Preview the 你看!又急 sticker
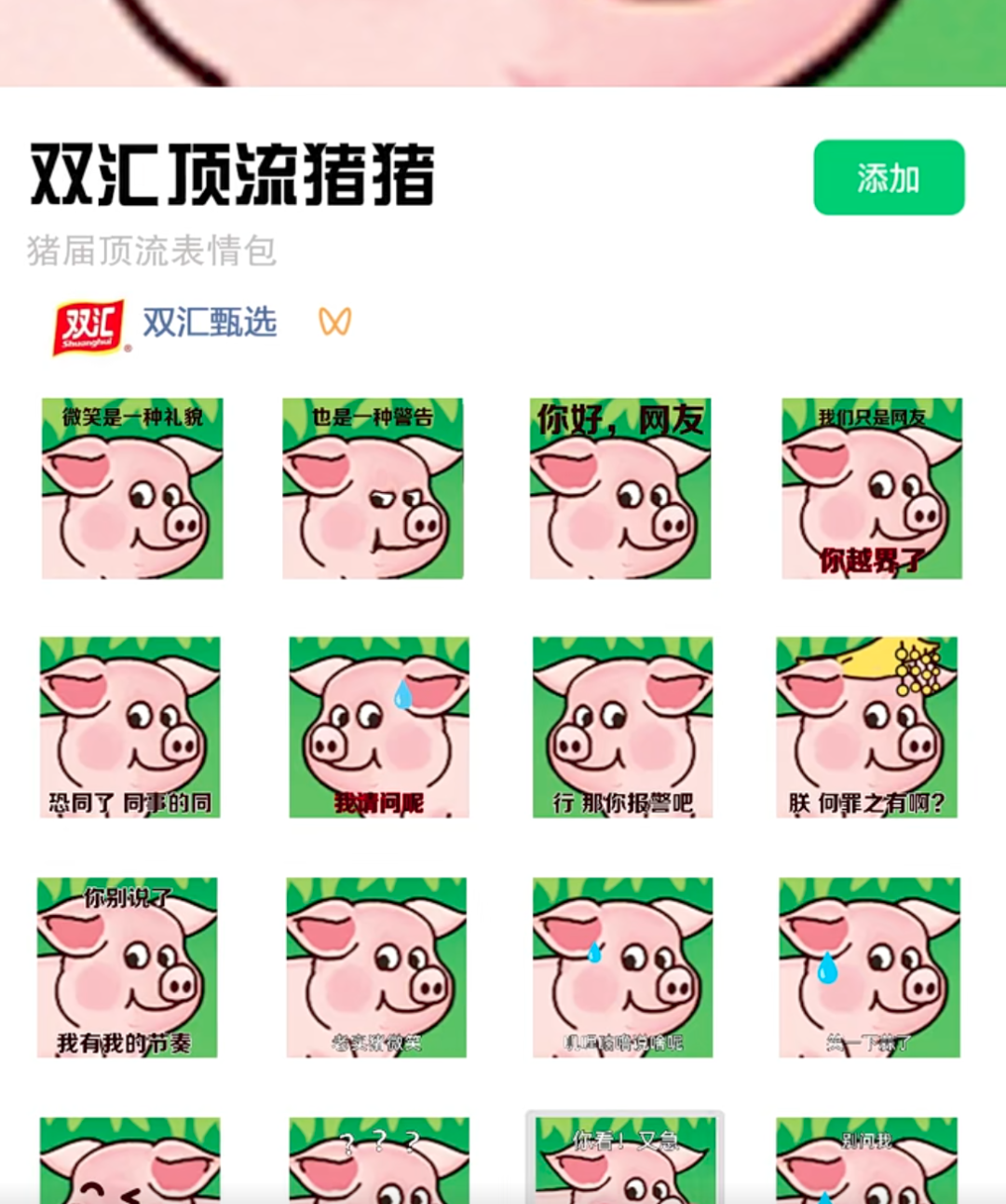This screenshot has width=1006, height=1204. (x=624, y=1161)
